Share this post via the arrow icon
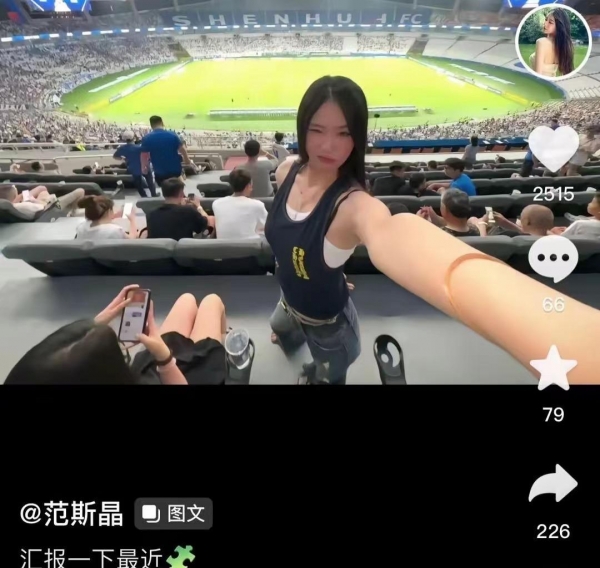This screenshot has height=568, width=600. pos(553,485)
